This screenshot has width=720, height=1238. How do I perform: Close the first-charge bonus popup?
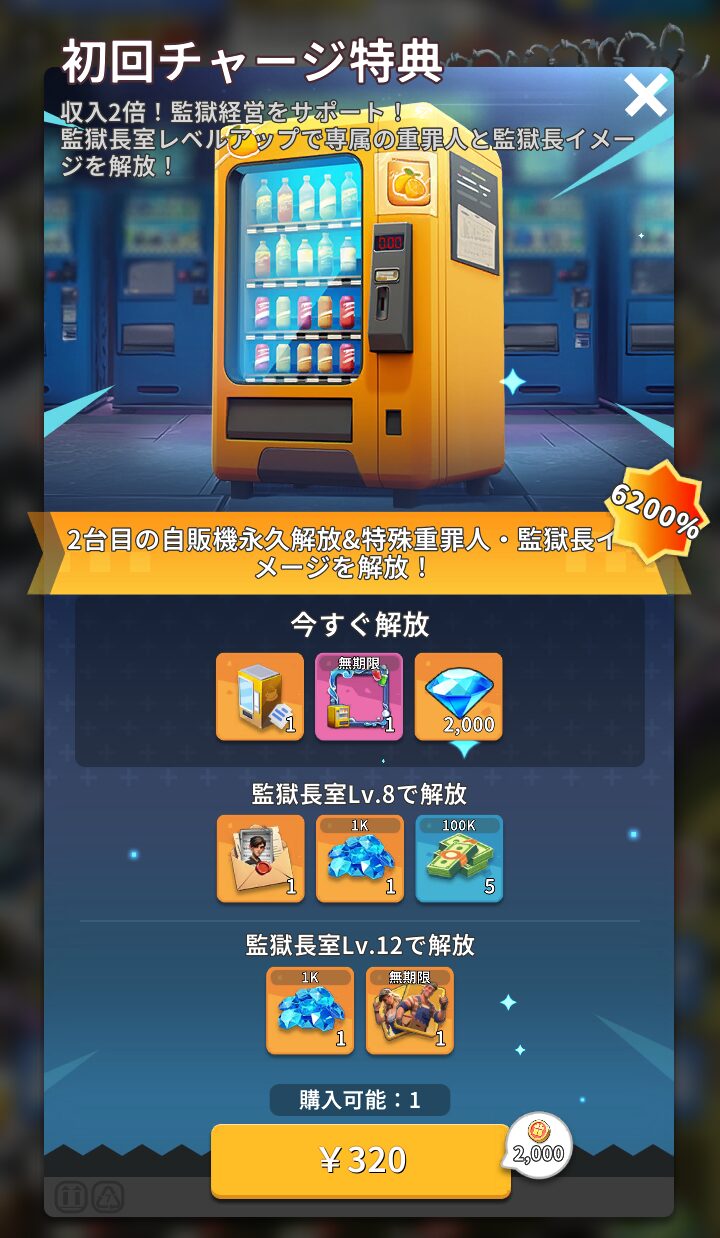click(645, 97)
